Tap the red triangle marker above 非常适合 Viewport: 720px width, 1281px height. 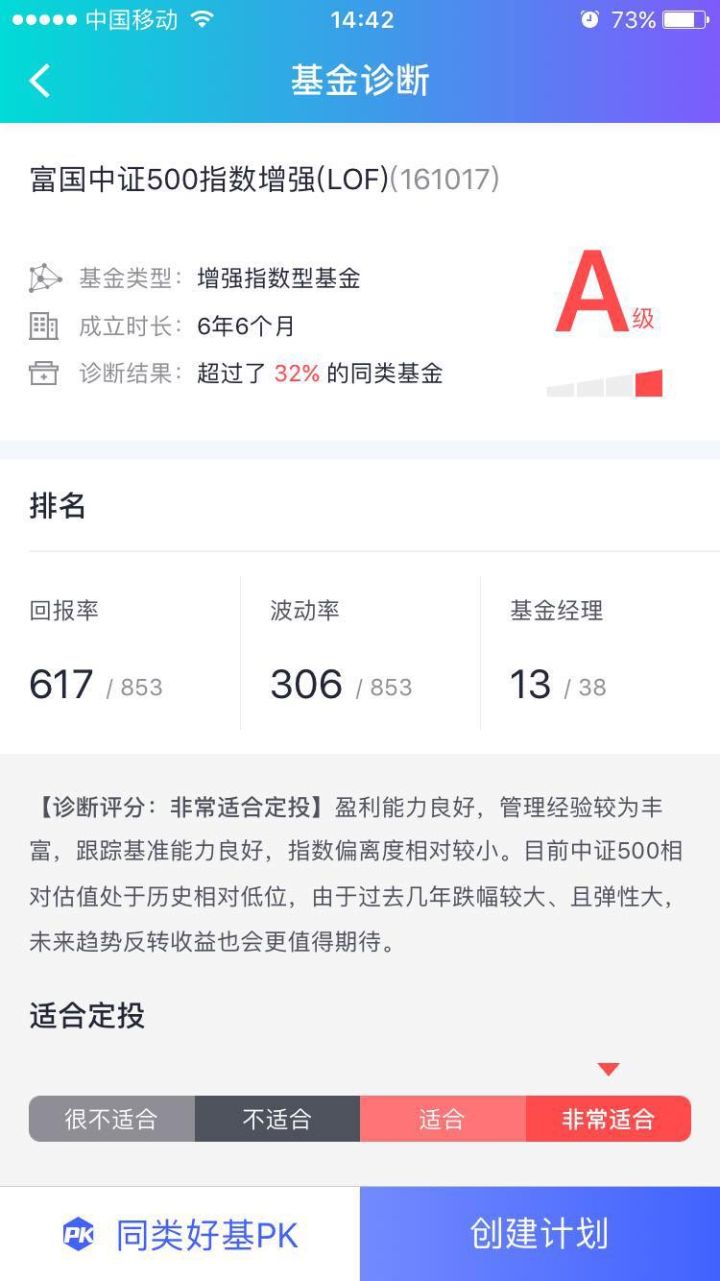[x=609, y=1068]
